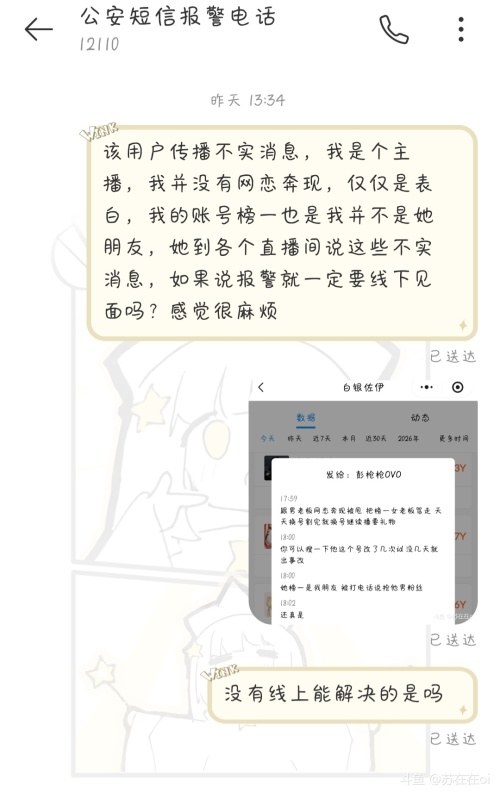The width and height of the screenshot is (500, 799).
Task: Open the three-dot overflow menu
Action: click(x=461, y=30)
